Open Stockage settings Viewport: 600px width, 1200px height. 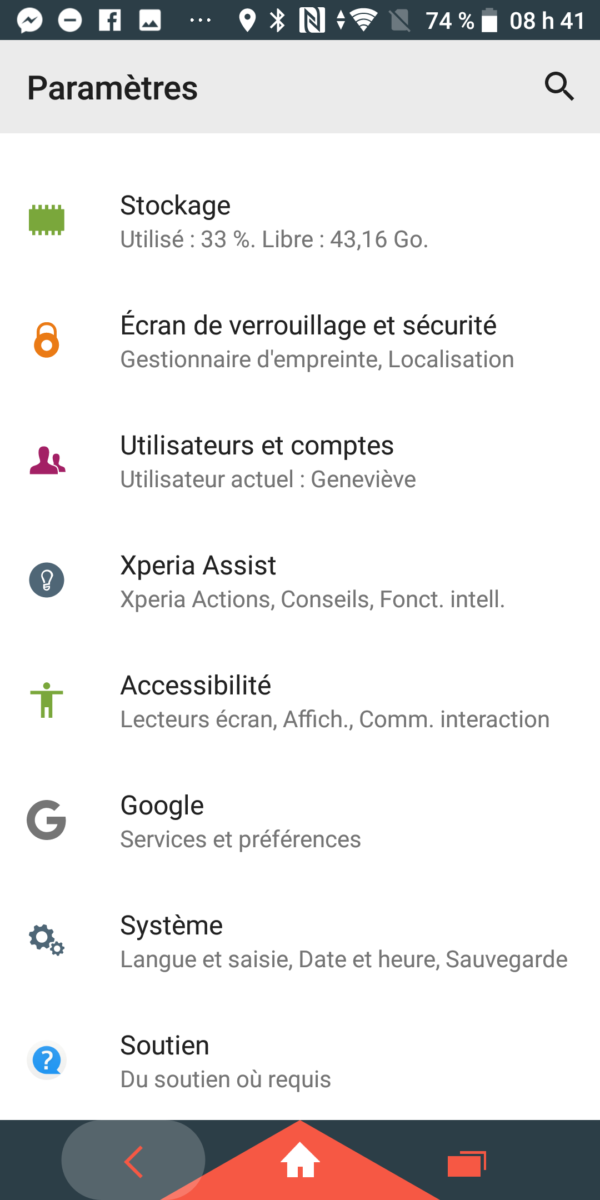coord(300,221)
